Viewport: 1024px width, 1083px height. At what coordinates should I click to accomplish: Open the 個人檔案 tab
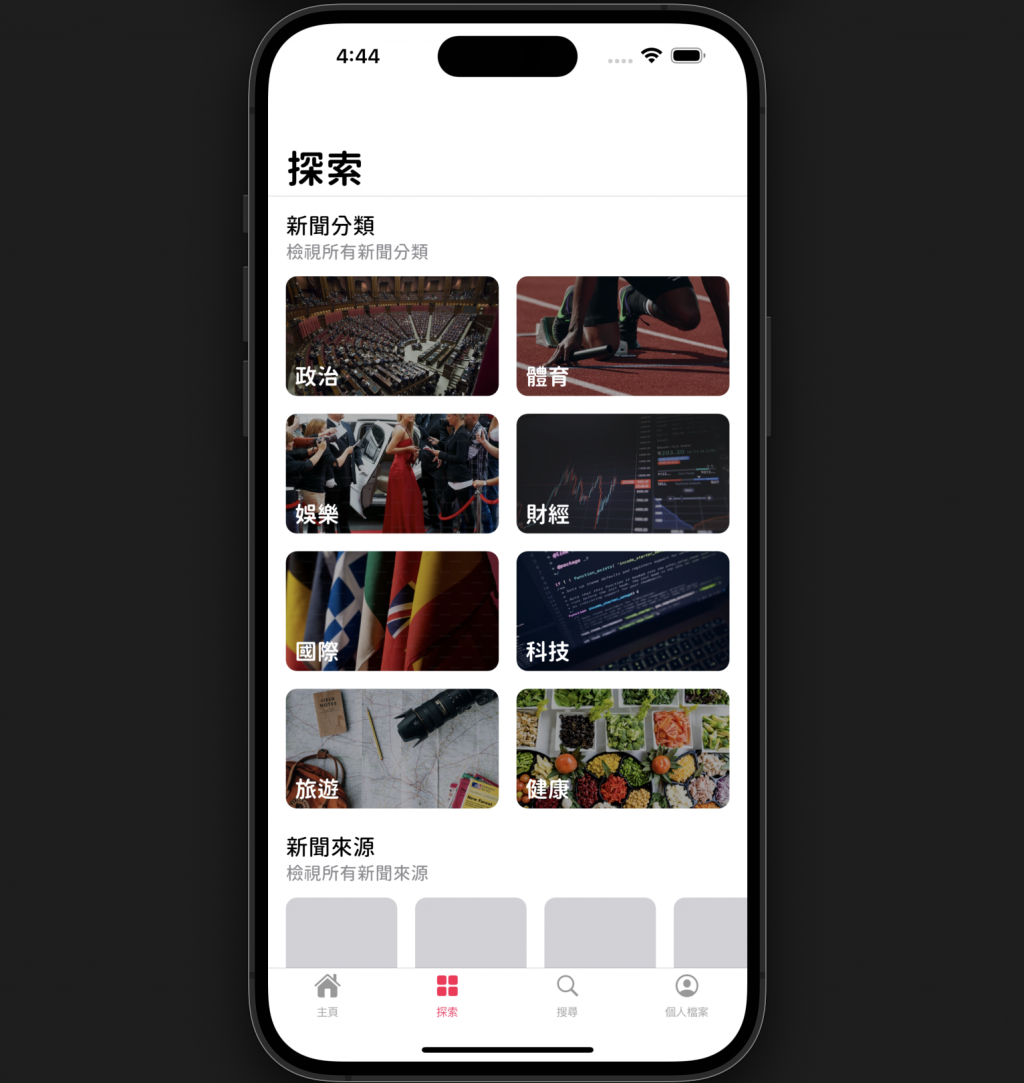point(686,995)
